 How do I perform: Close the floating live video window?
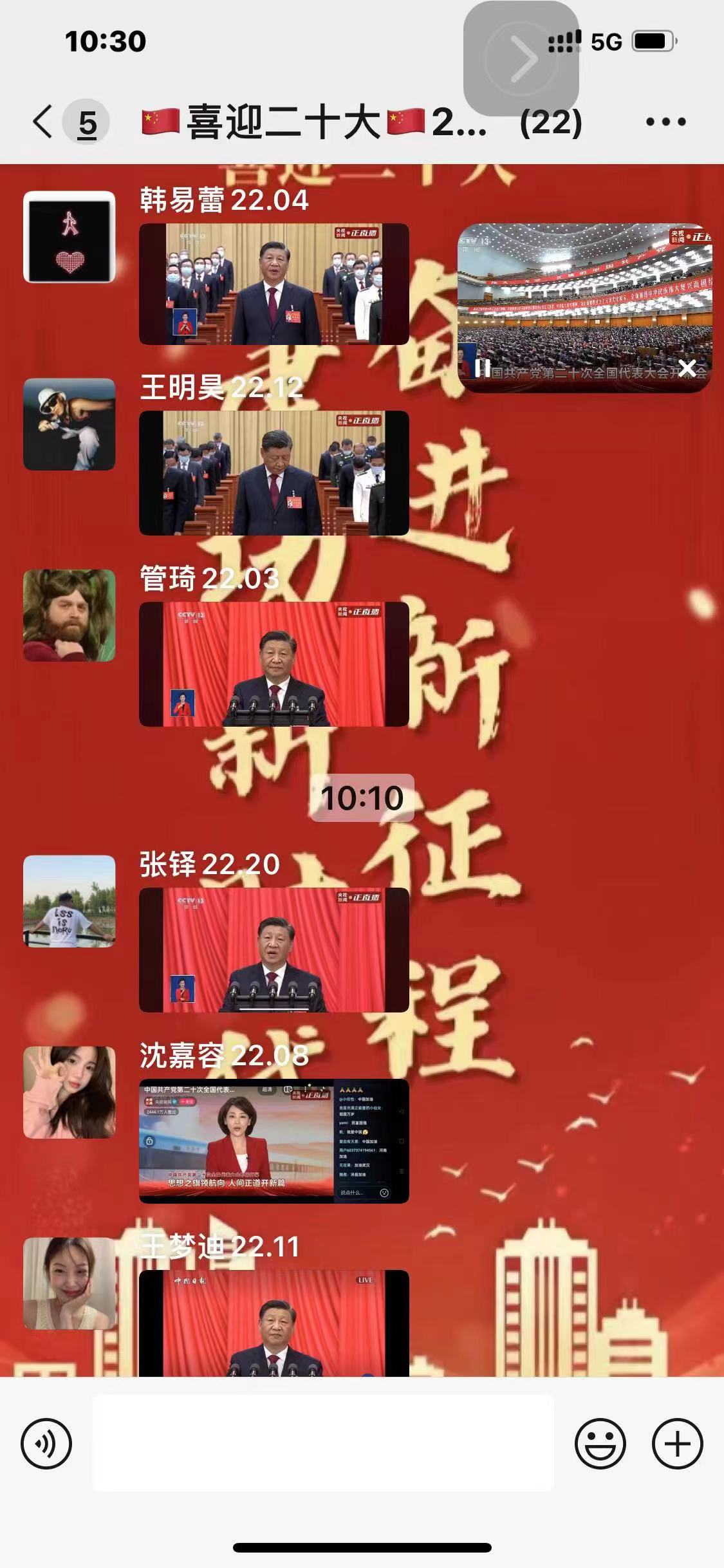687,368
